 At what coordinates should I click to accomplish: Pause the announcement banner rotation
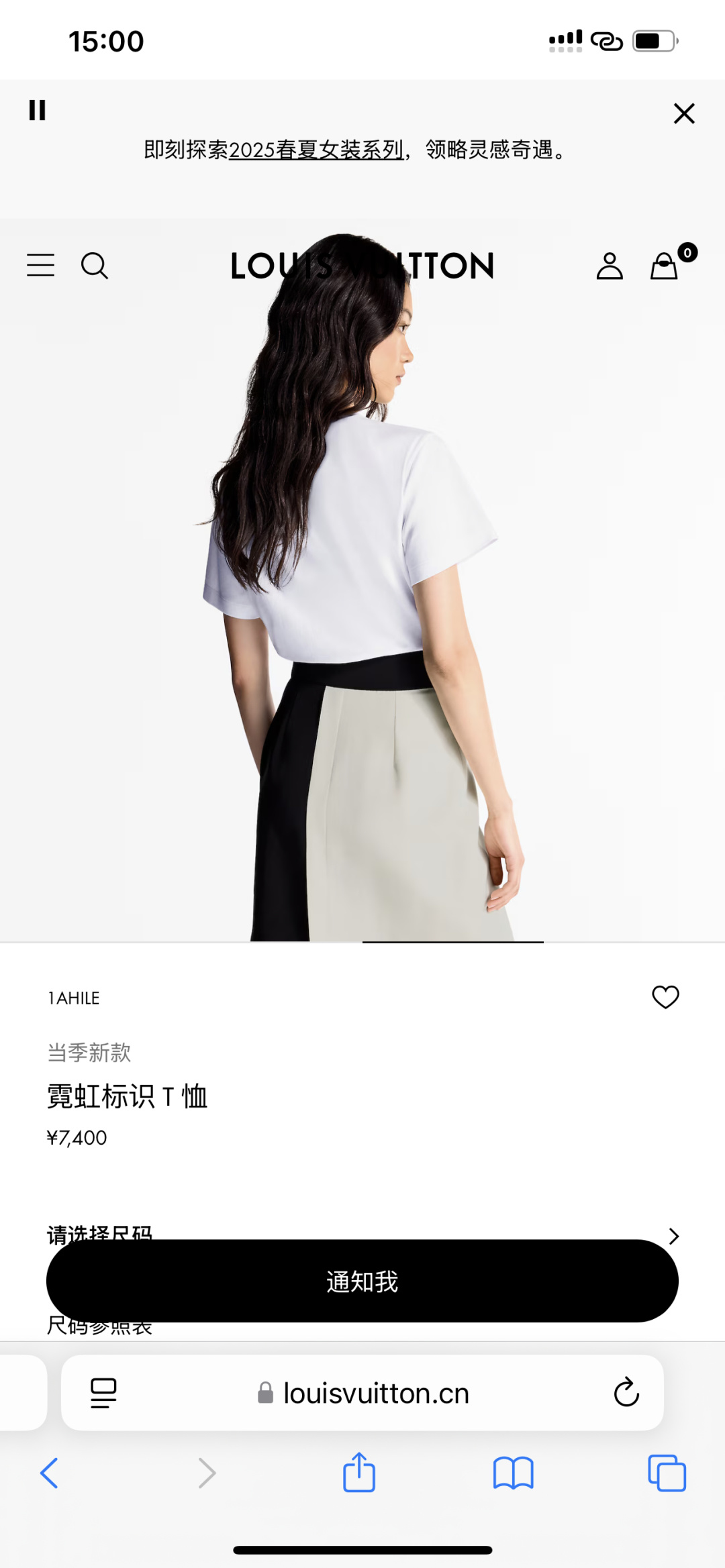coord(38,110)
